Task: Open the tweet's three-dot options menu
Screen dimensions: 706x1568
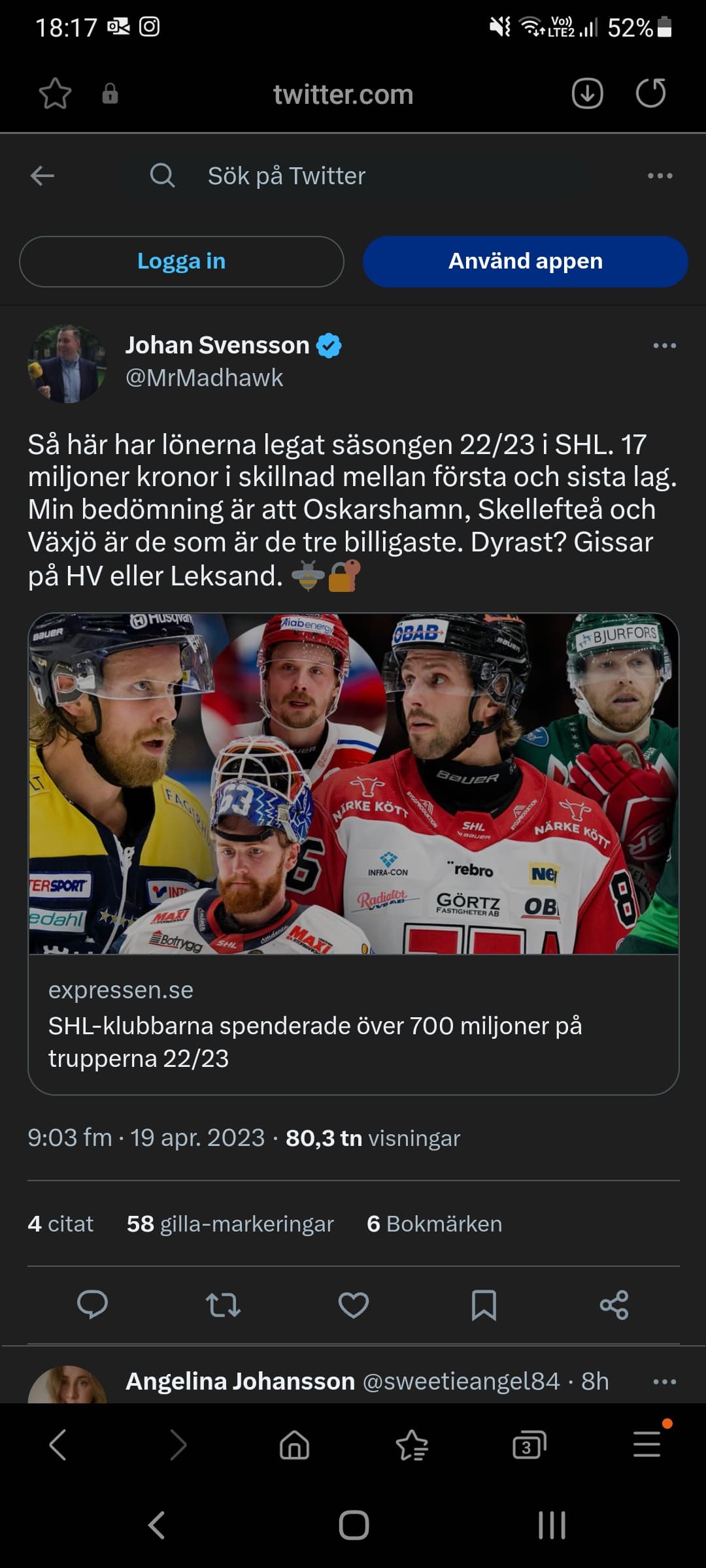Action: [664, 345]
